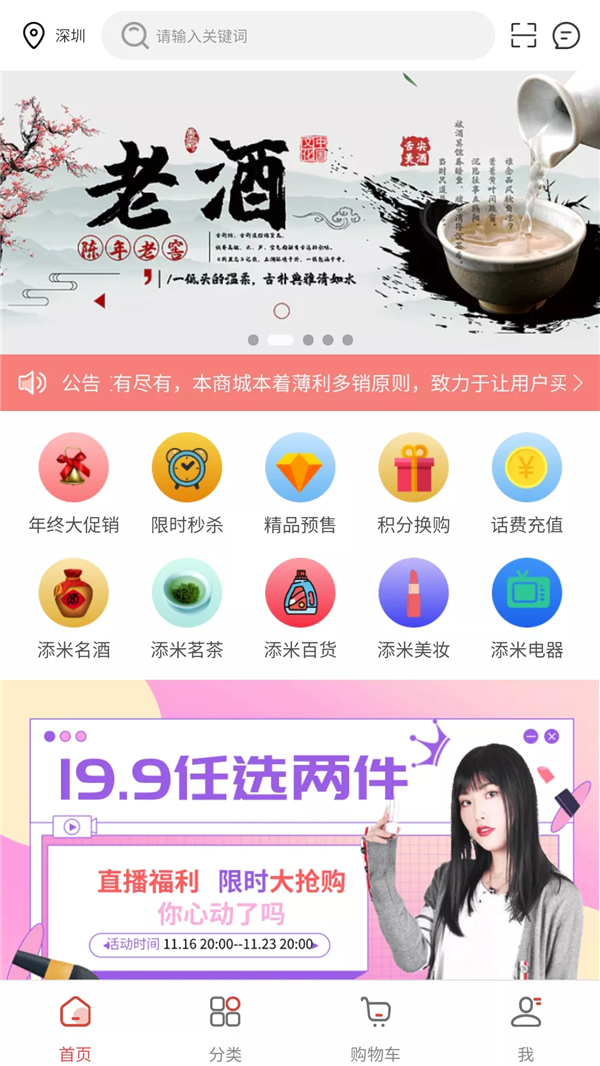This screenshot has height=1066, width=600.
Task: Open 添米美妆 beauty category
Action: [413, 607]
